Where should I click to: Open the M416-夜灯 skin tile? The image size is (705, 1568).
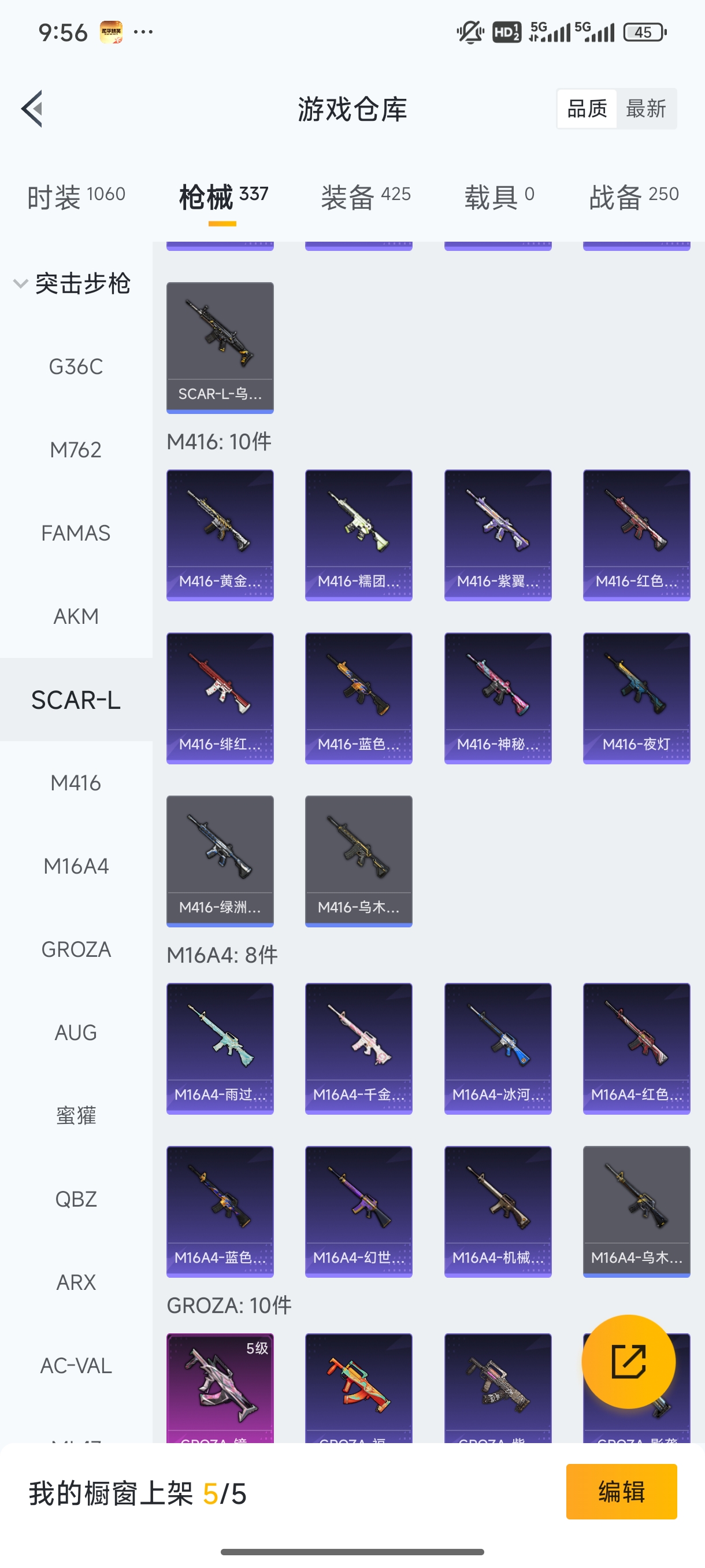(x=636, y=698)
